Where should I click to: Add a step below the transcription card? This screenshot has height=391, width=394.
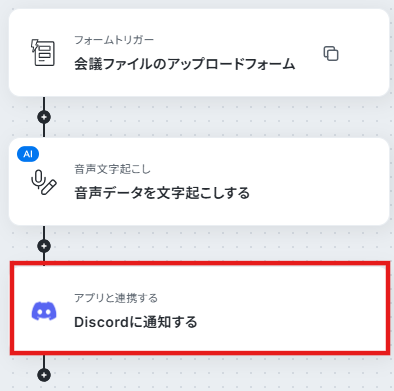[44, 246]
